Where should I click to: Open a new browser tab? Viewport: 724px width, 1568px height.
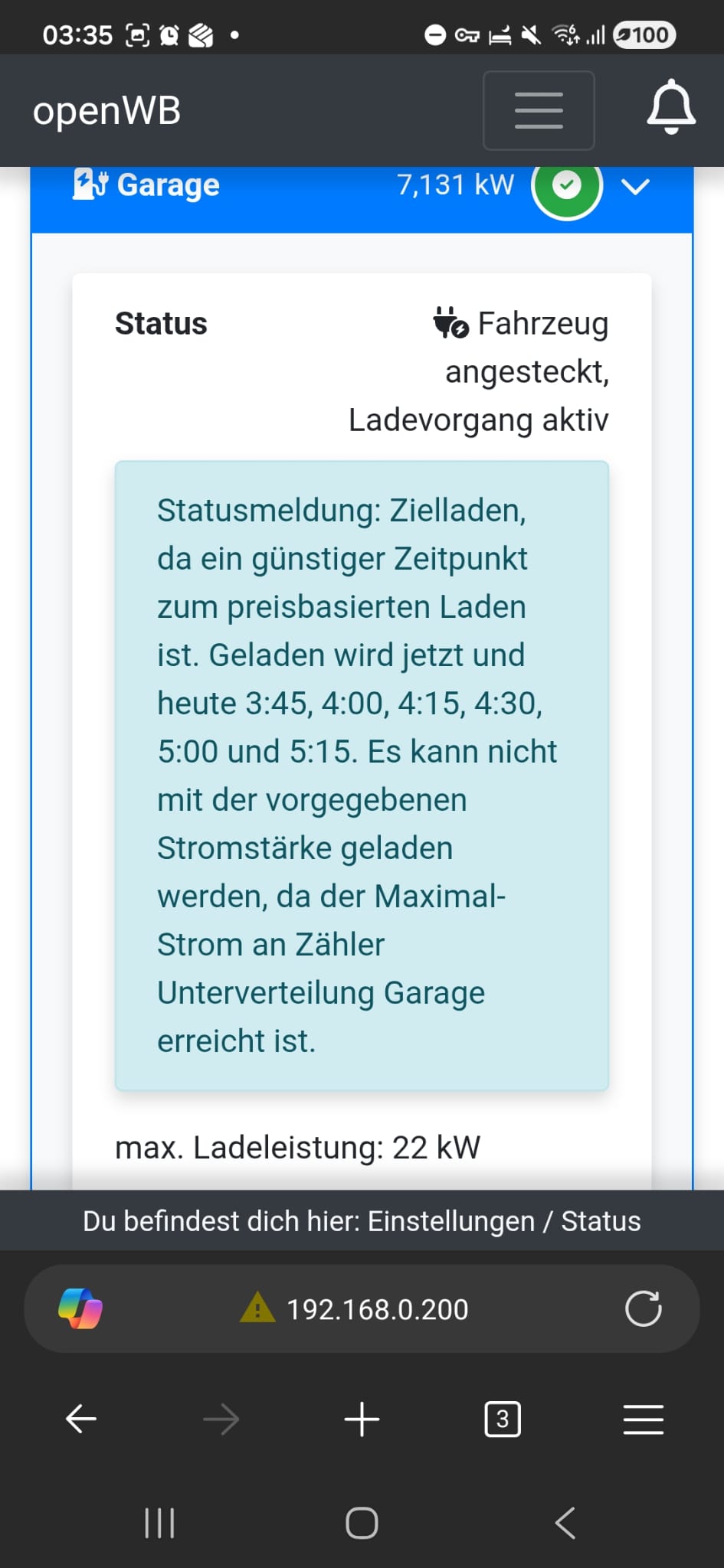point(362,1419)
